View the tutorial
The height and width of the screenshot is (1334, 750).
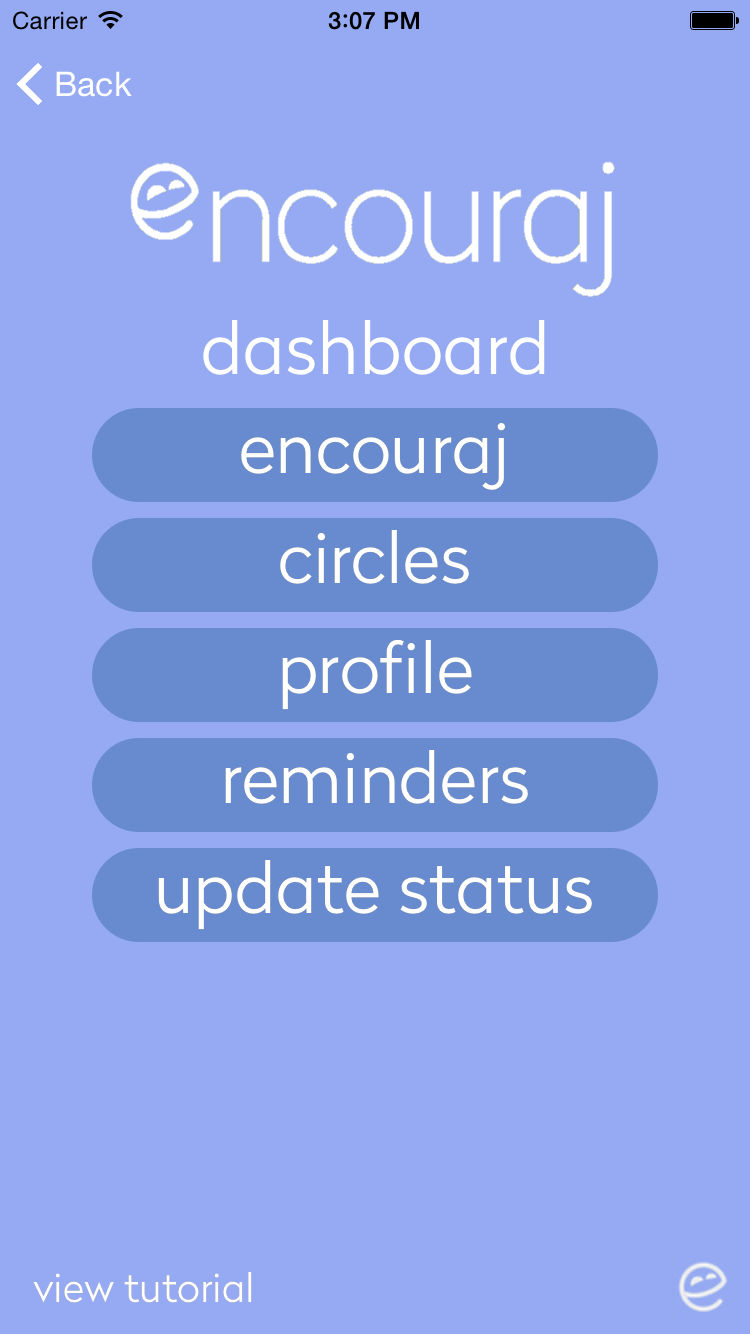pos(143,1288)
